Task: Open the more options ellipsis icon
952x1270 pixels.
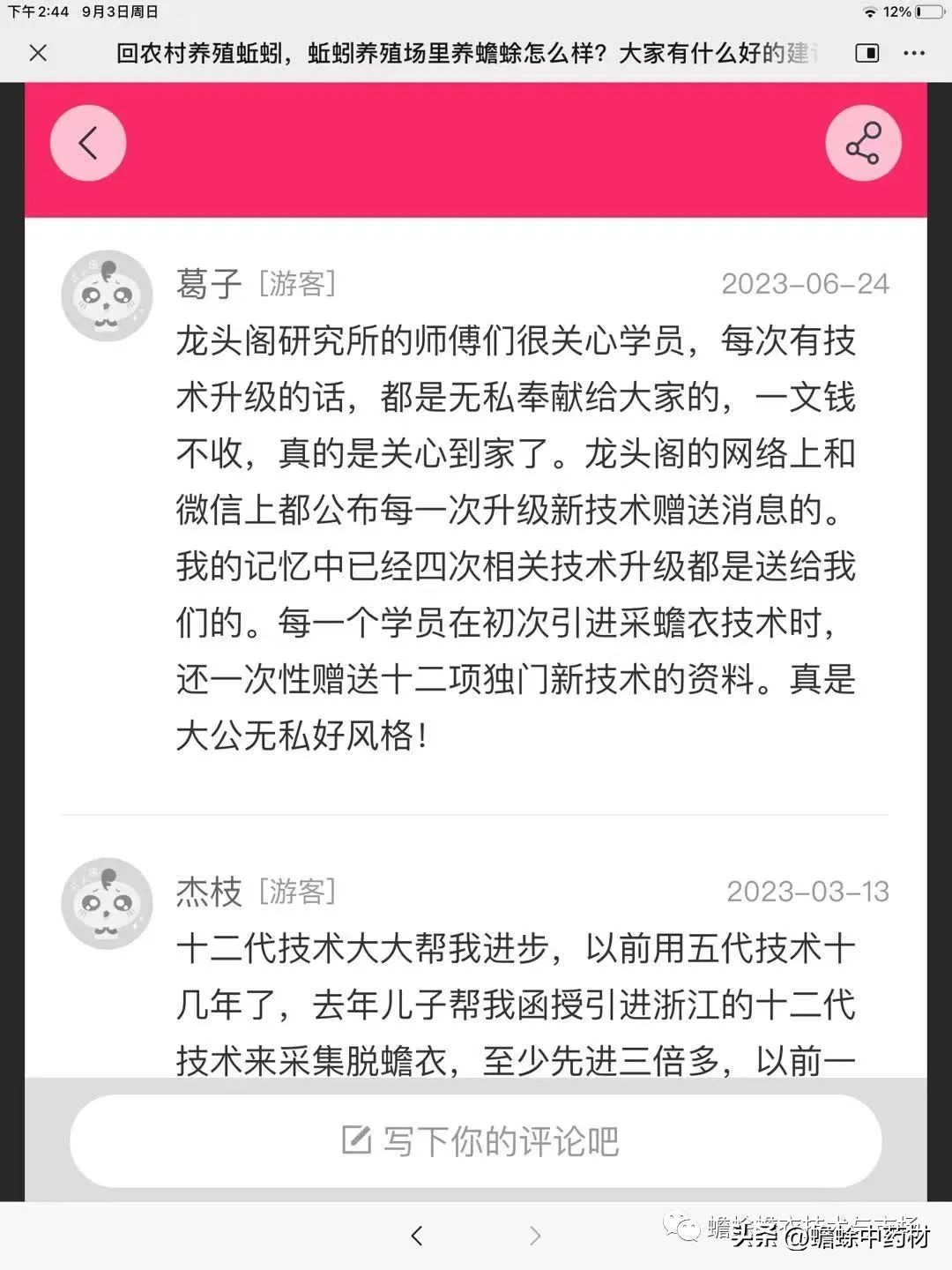Action: pos(914,54)
